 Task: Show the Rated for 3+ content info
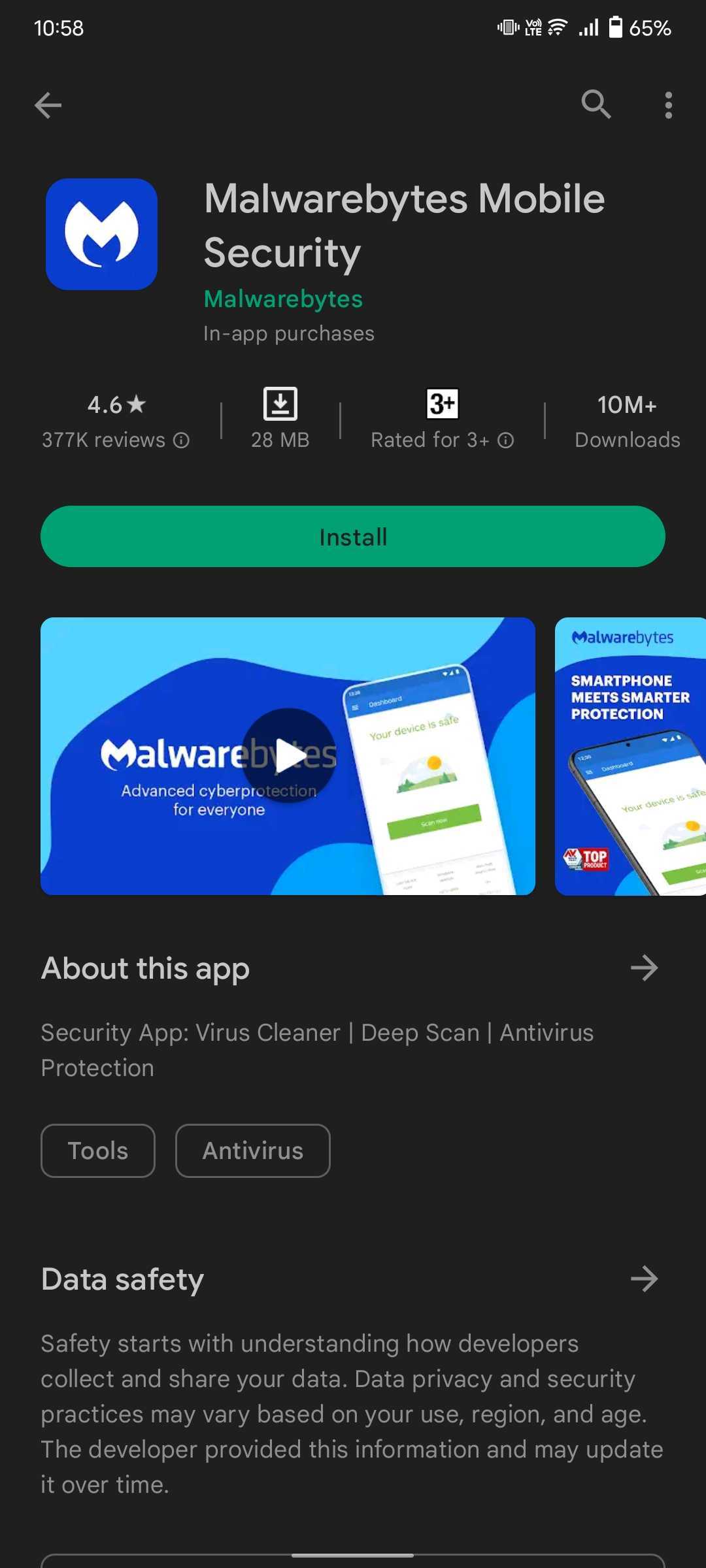tap(505, 440)
